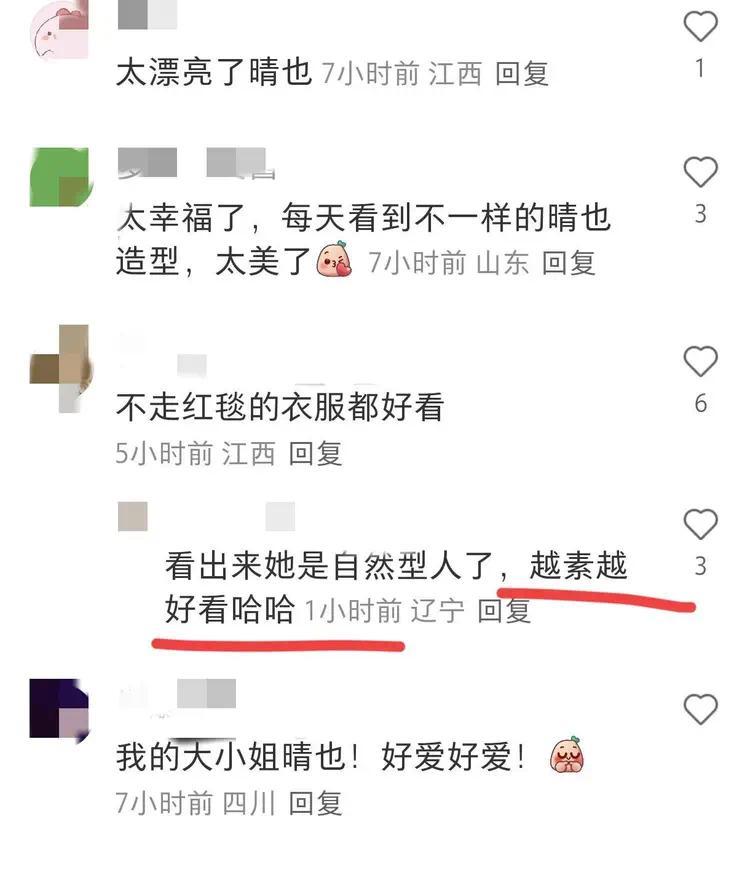Screen dimensions: 750x870
Task: Open green avatar of 太幸福了 commenter
Action: (x=58, y=177)
